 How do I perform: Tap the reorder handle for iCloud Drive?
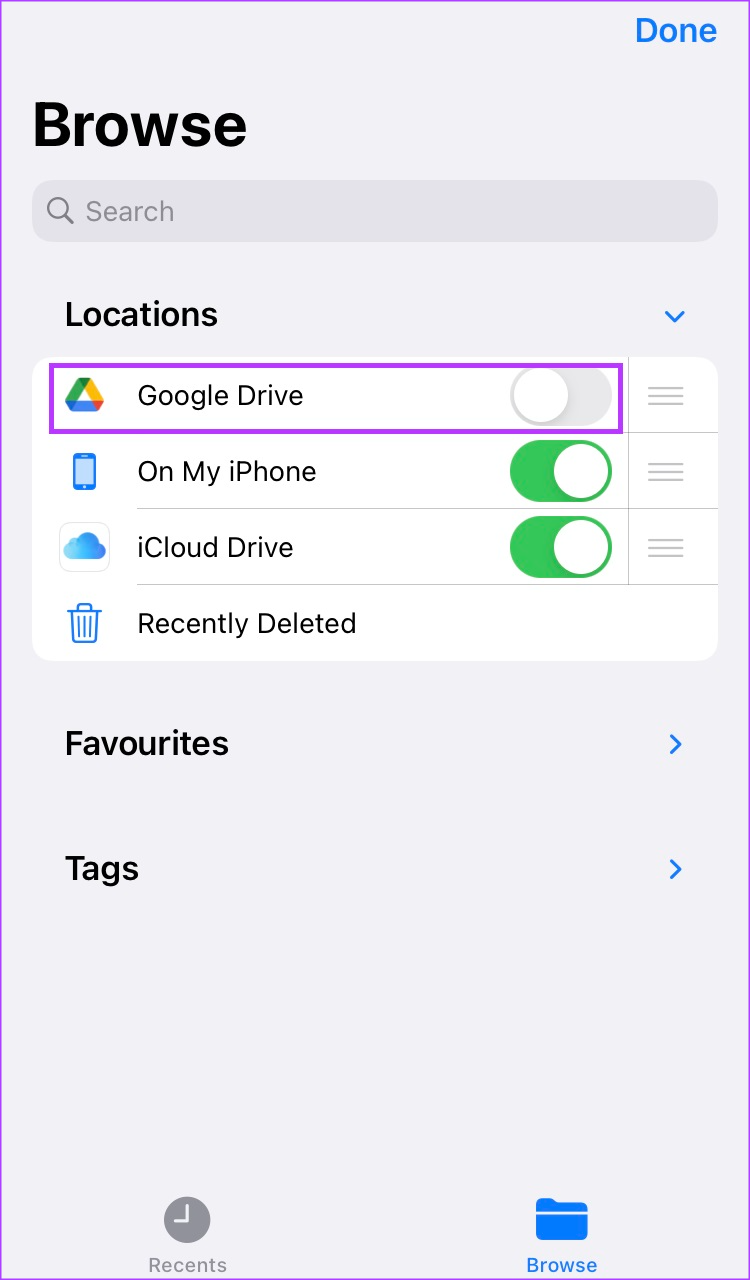(665, 548)
